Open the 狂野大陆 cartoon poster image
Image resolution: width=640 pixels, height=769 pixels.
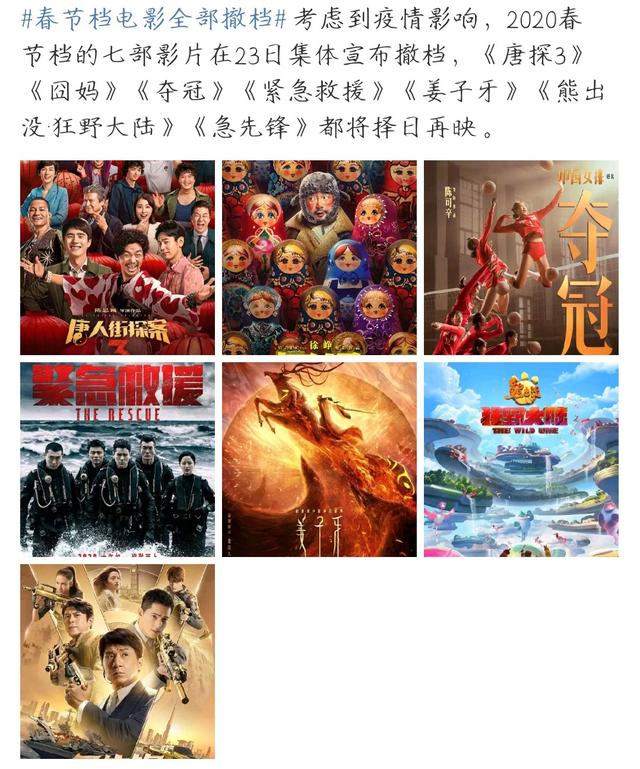520,459
